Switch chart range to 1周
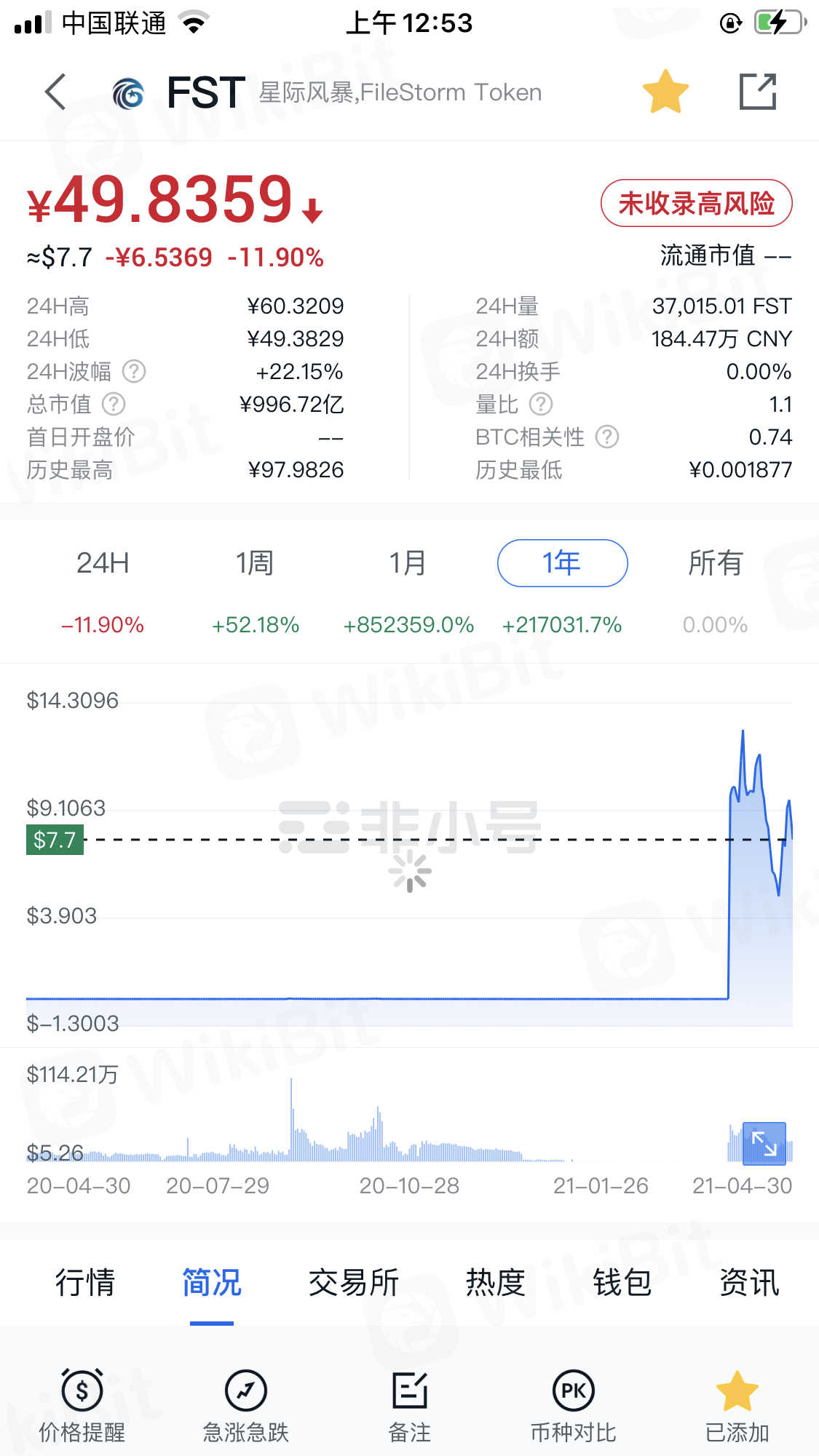Viewport: 819px width, 1456px height. (255, 563)
